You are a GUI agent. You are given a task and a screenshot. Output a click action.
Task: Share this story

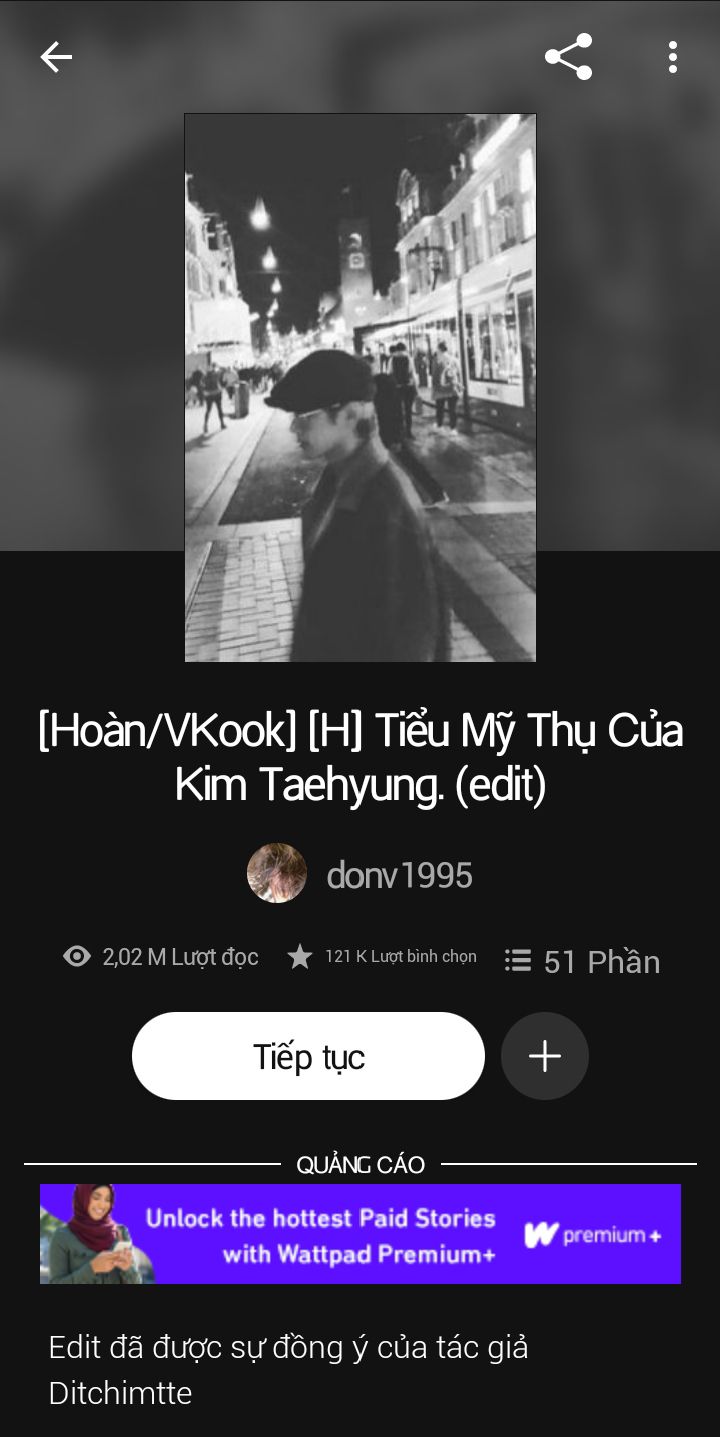pos(569,57)
